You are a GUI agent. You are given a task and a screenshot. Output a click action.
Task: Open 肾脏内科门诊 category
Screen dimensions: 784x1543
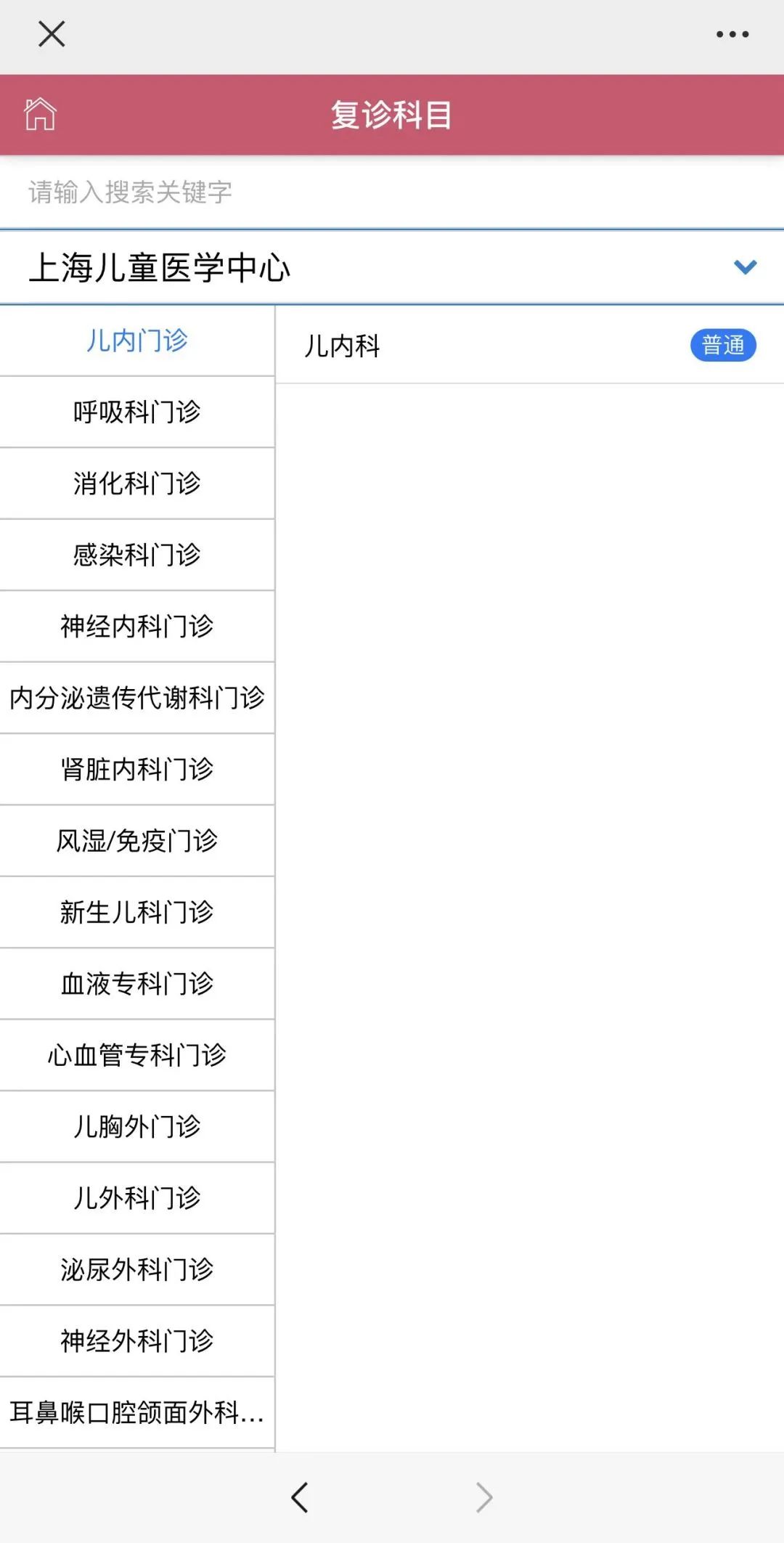point(137,769)
